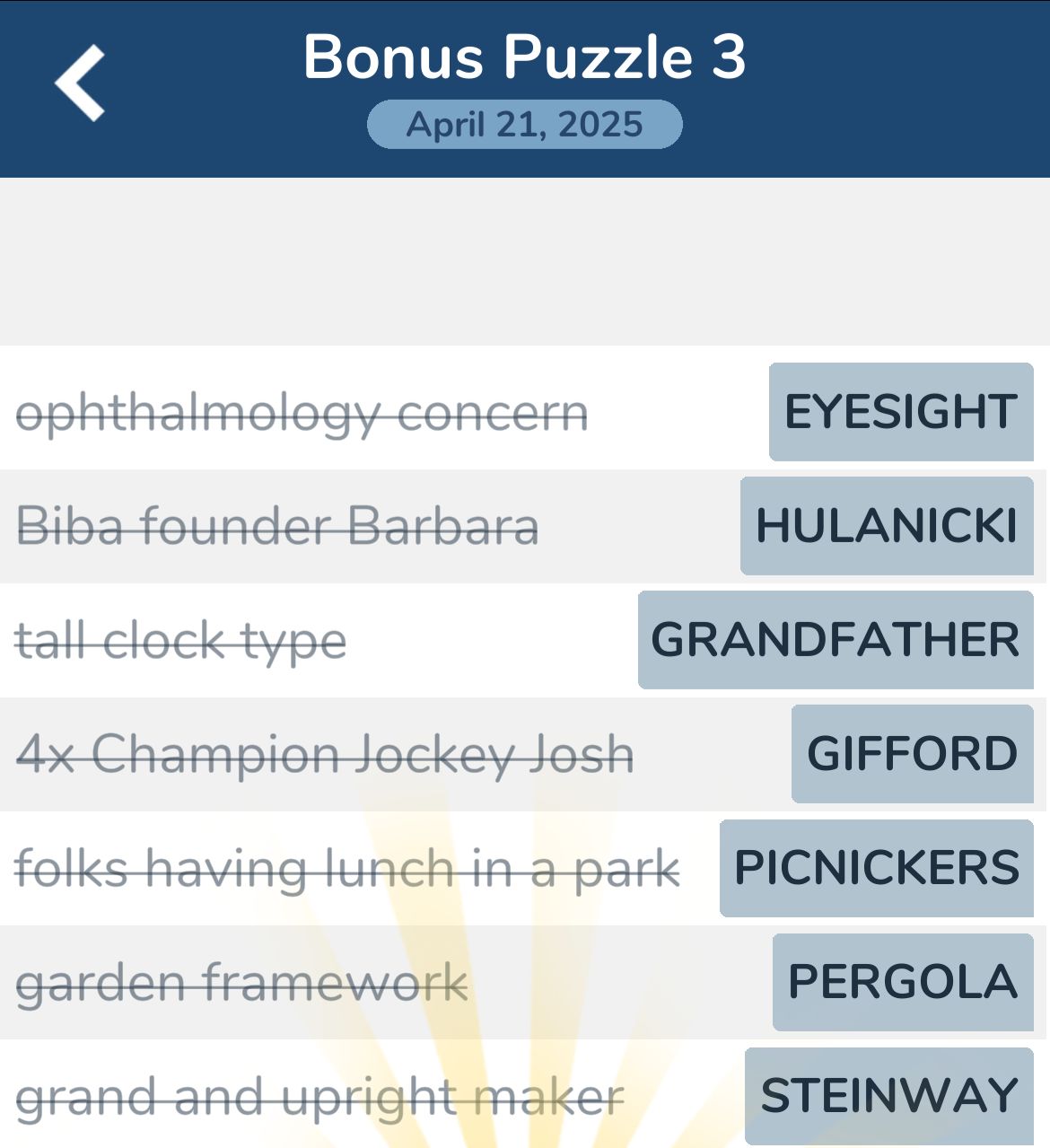This screenshot has height=1148, width=1050.
Task: Tap the PICNICKERS answer tile
Action: click(x=877, y=868)
